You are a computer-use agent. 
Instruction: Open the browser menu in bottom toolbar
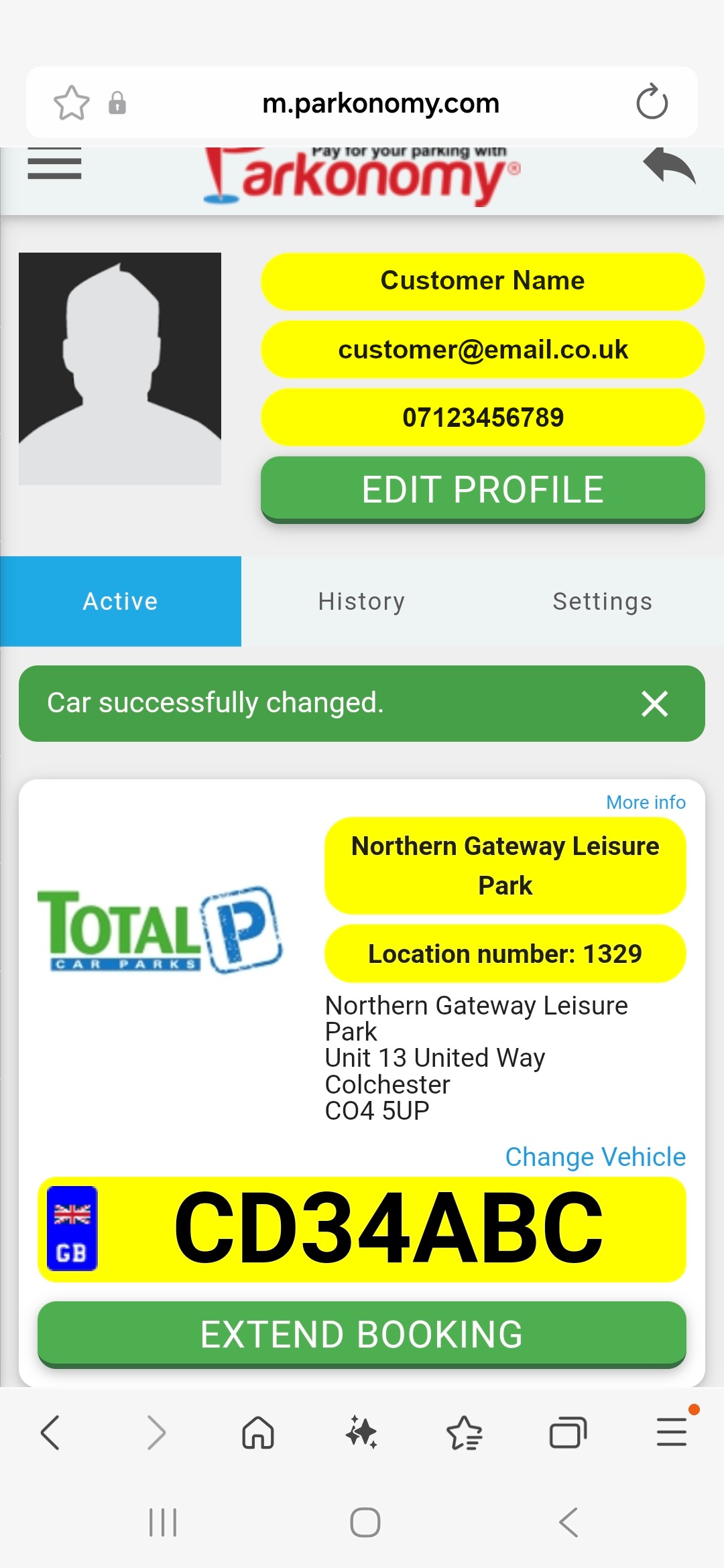click(x=671, y=1433)
